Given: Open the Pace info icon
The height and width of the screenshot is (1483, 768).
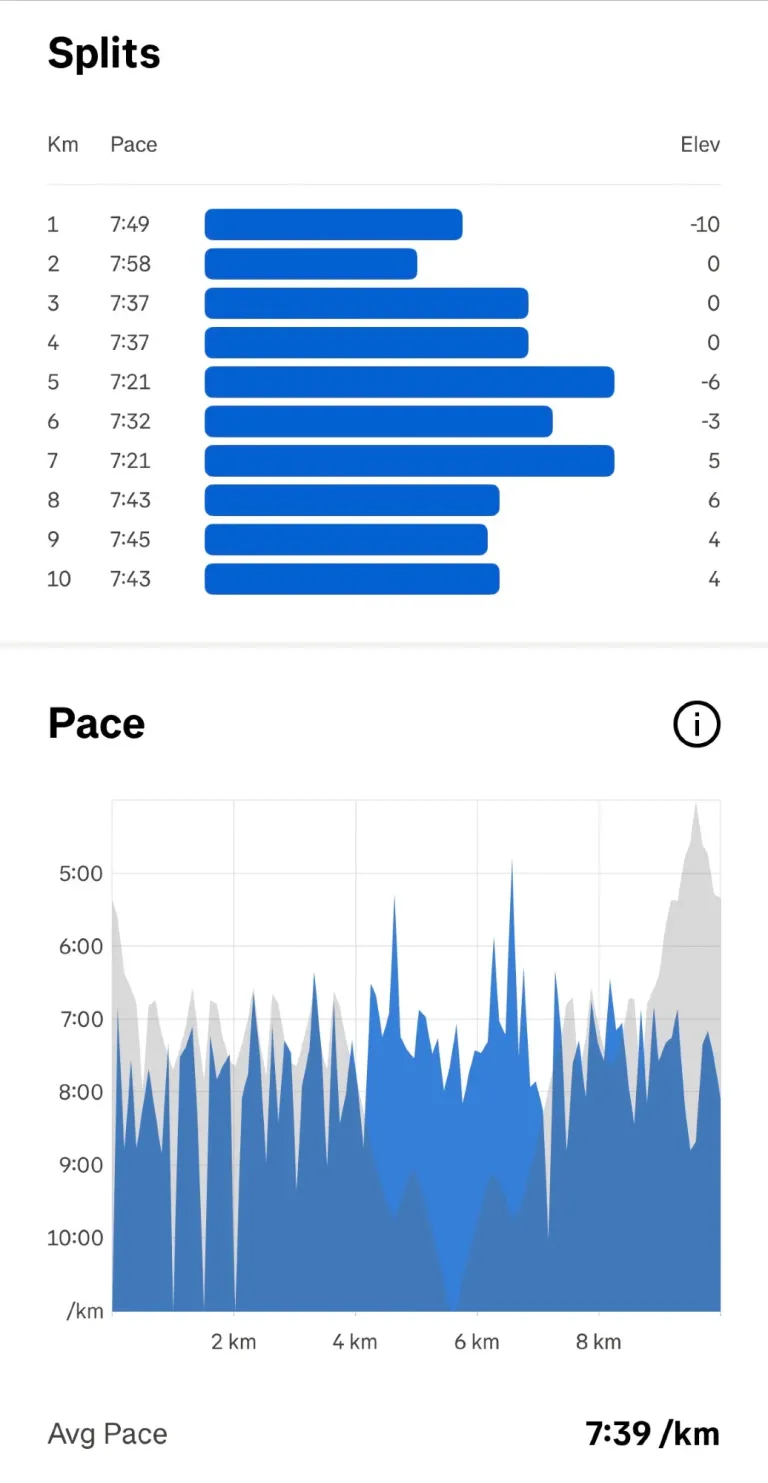Looking at the screenshot, I should [697, 724].
